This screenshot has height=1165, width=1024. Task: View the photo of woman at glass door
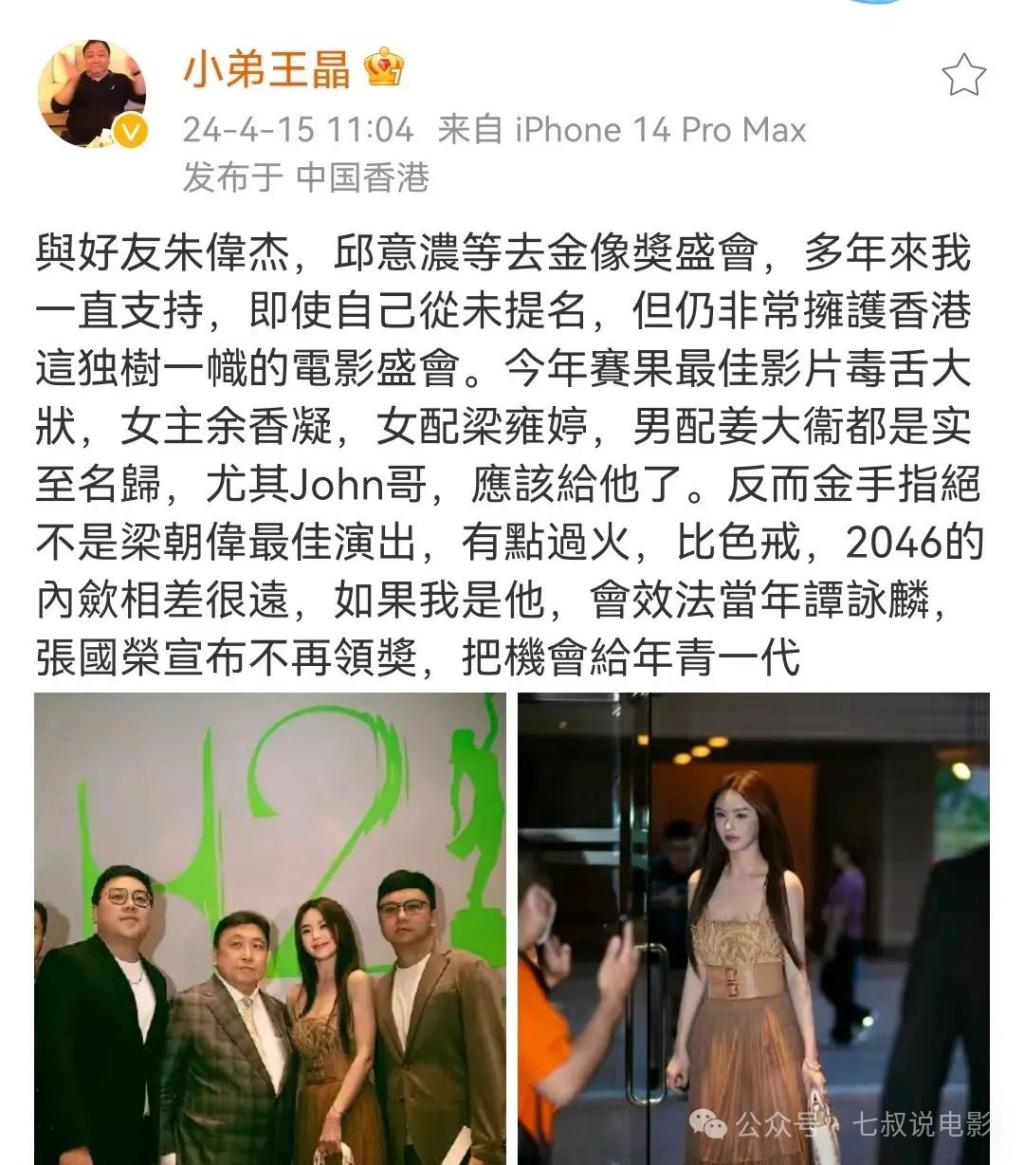pyautogui.click(x=753, y=928)
